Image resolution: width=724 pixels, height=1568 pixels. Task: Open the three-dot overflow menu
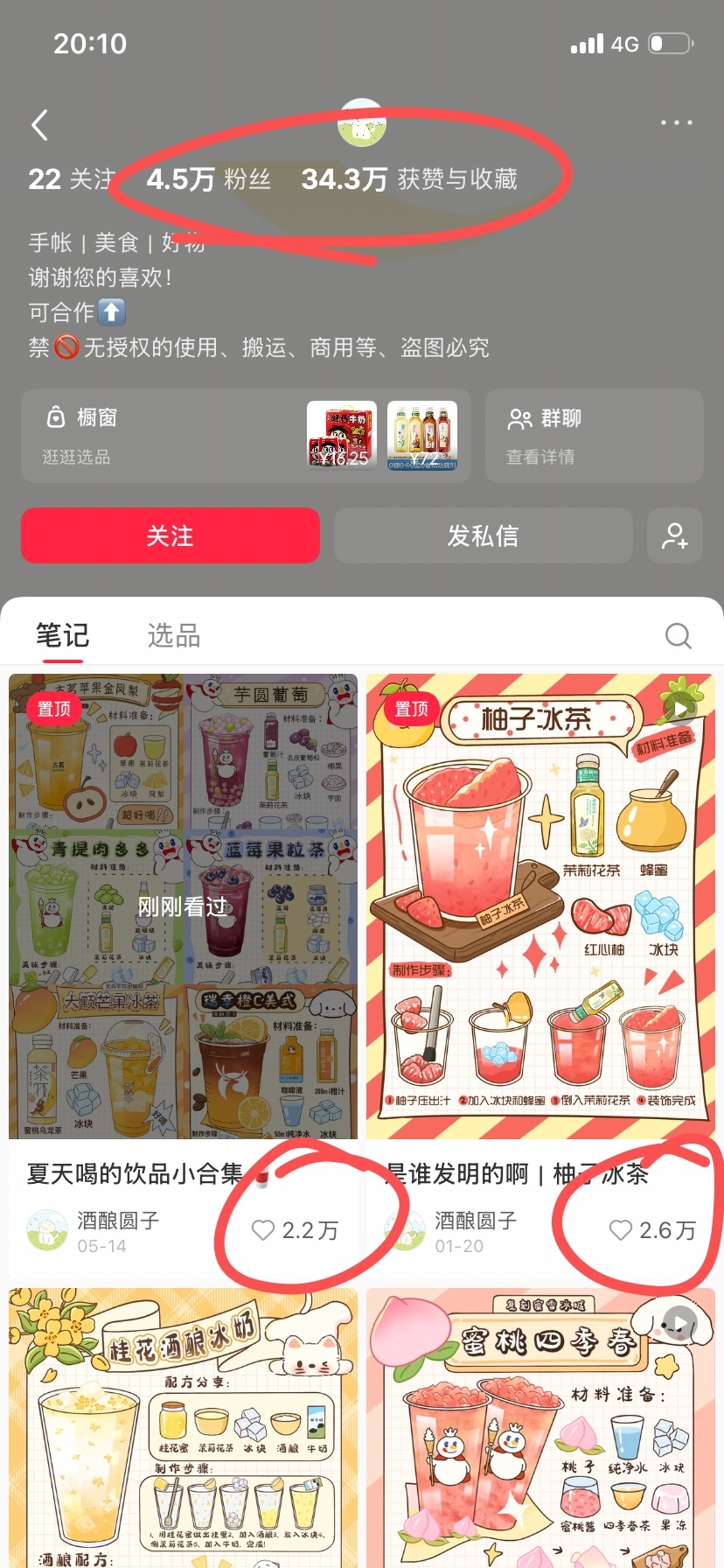(x=677, y=123)
